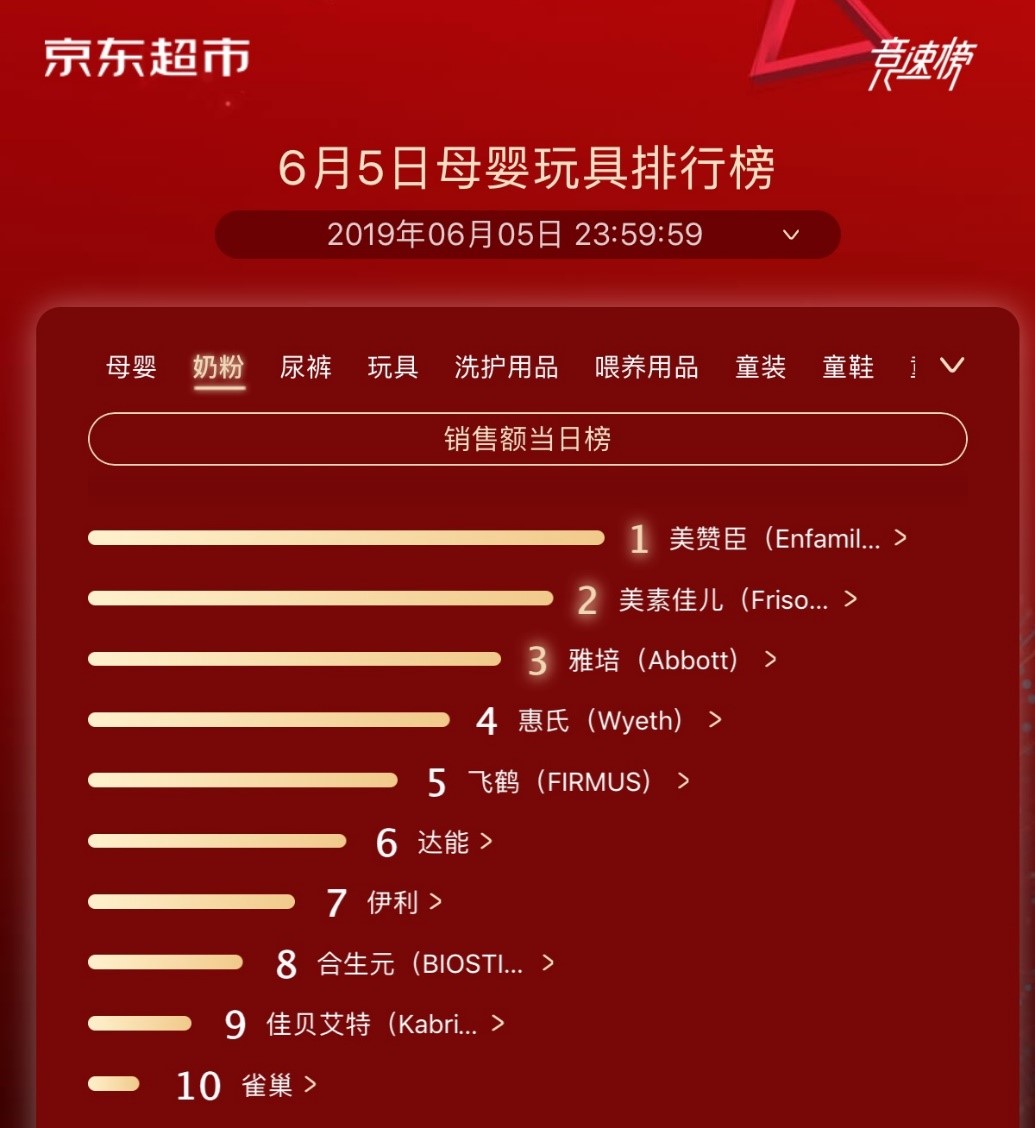
Task: Open the 惠氏 Wyeth entry
Action: 598,720
